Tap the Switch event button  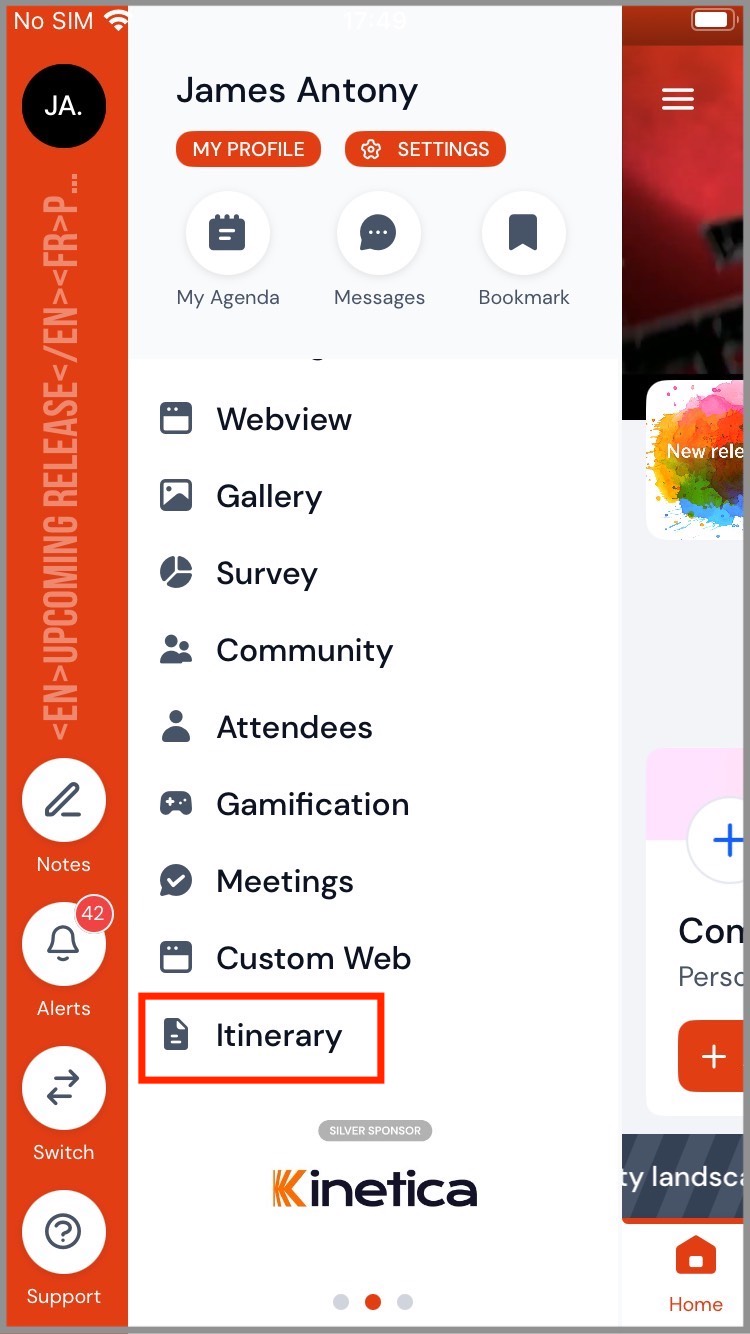click(64, 1104)
